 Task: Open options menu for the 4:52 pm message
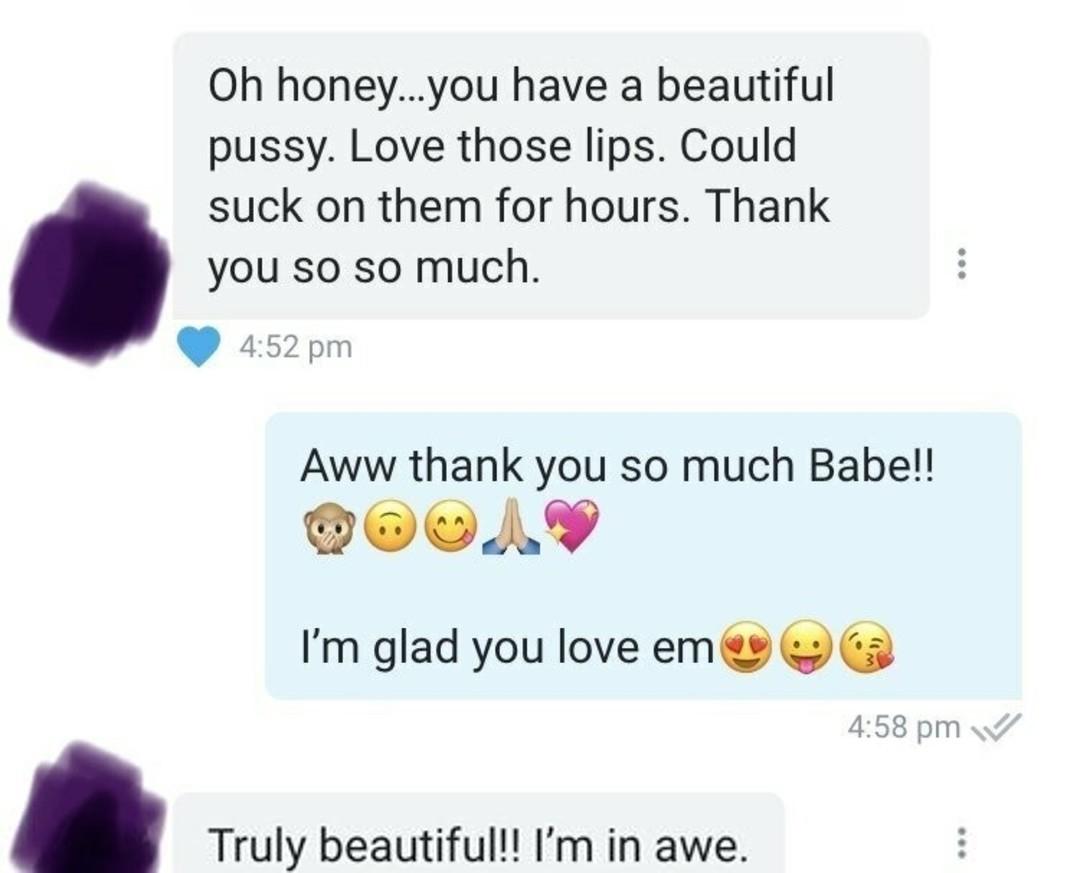point(961,262)
